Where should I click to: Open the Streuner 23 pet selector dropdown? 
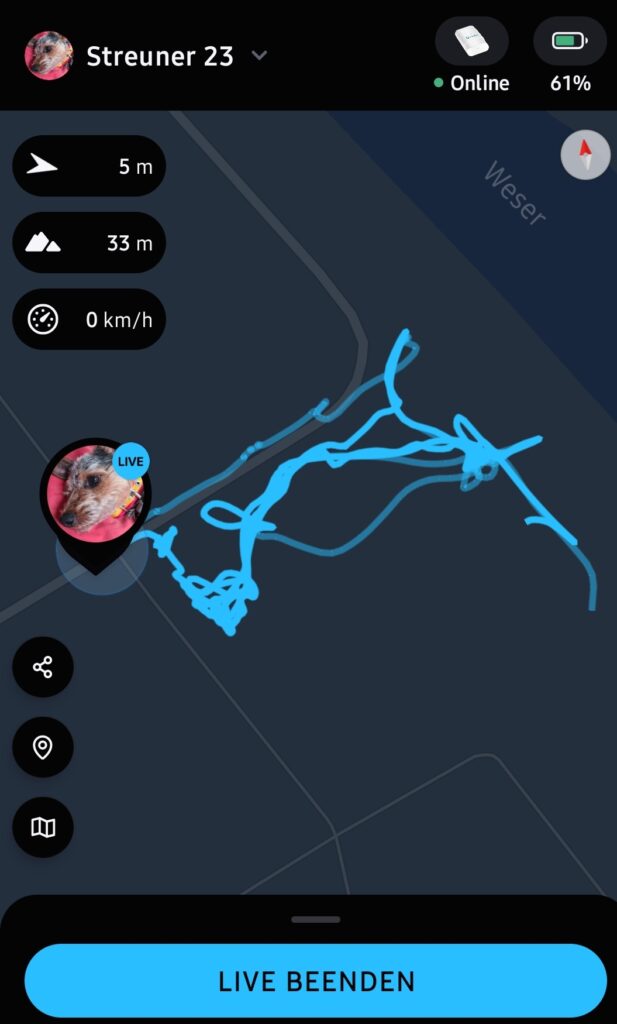259,56
